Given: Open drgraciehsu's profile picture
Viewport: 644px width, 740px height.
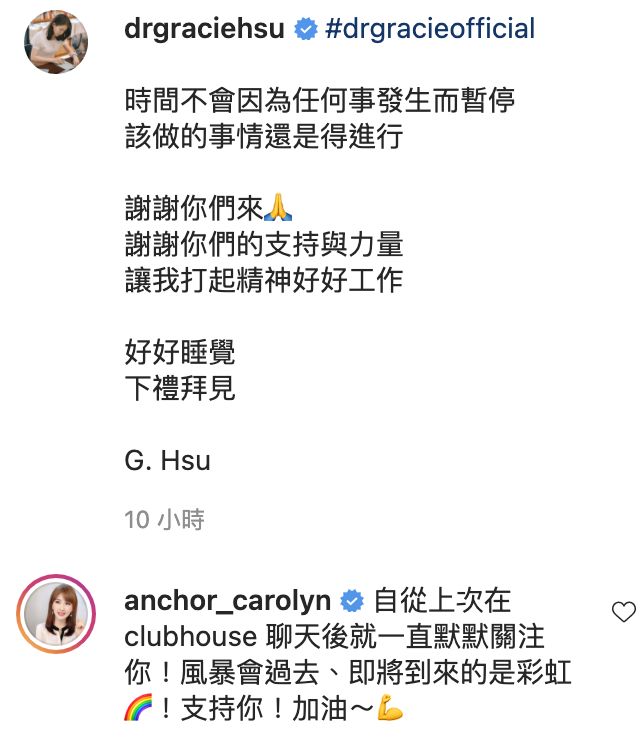Looking at the screenshot, I should pyautogui.click(x=56, y=42).
